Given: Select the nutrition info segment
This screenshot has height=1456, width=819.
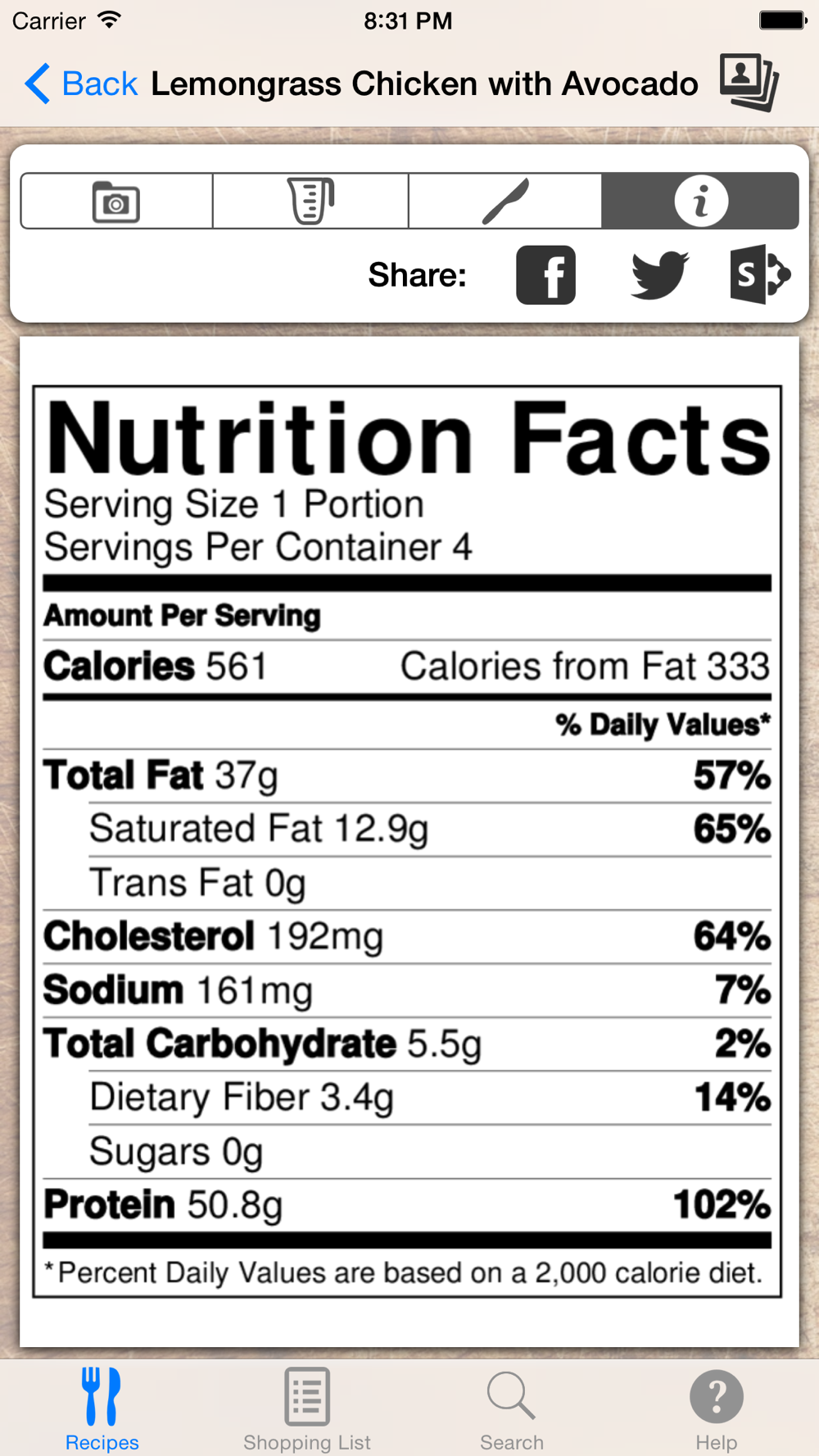Looking at the screenshot, I should coord(700,201).
